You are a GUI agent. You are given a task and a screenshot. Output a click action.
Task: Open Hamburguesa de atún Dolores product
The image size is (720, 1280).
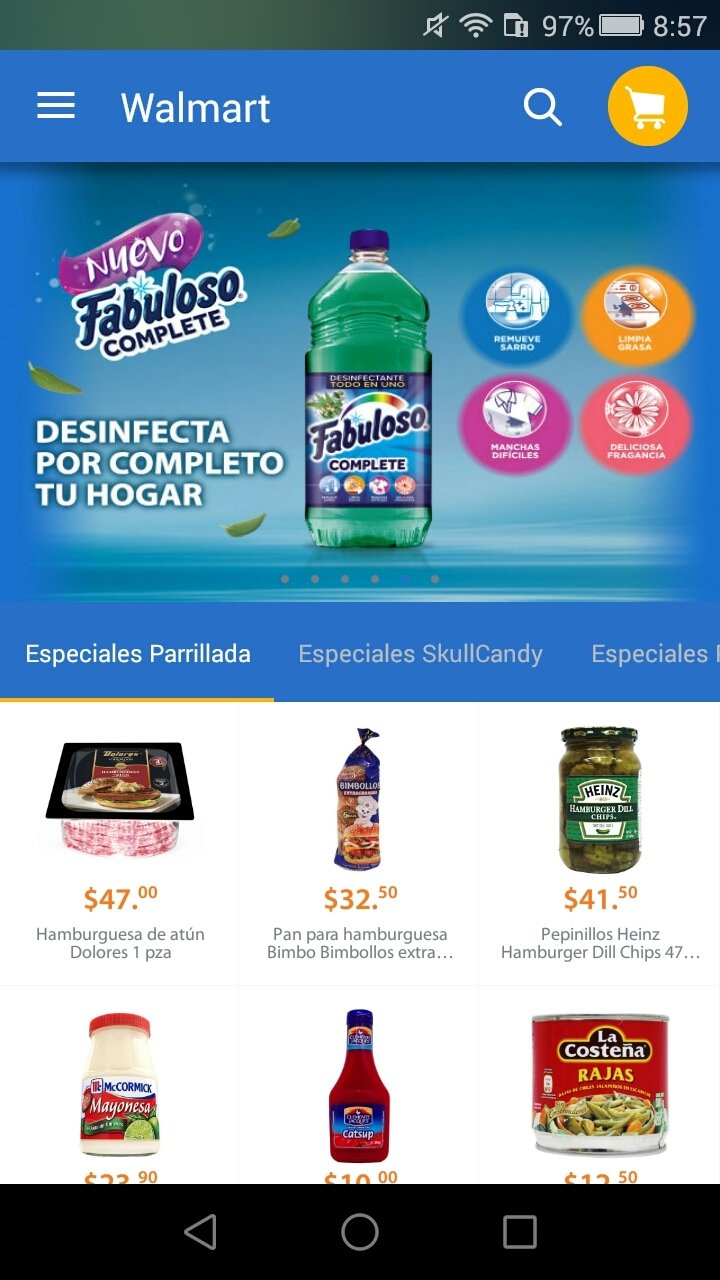[120, 844]
